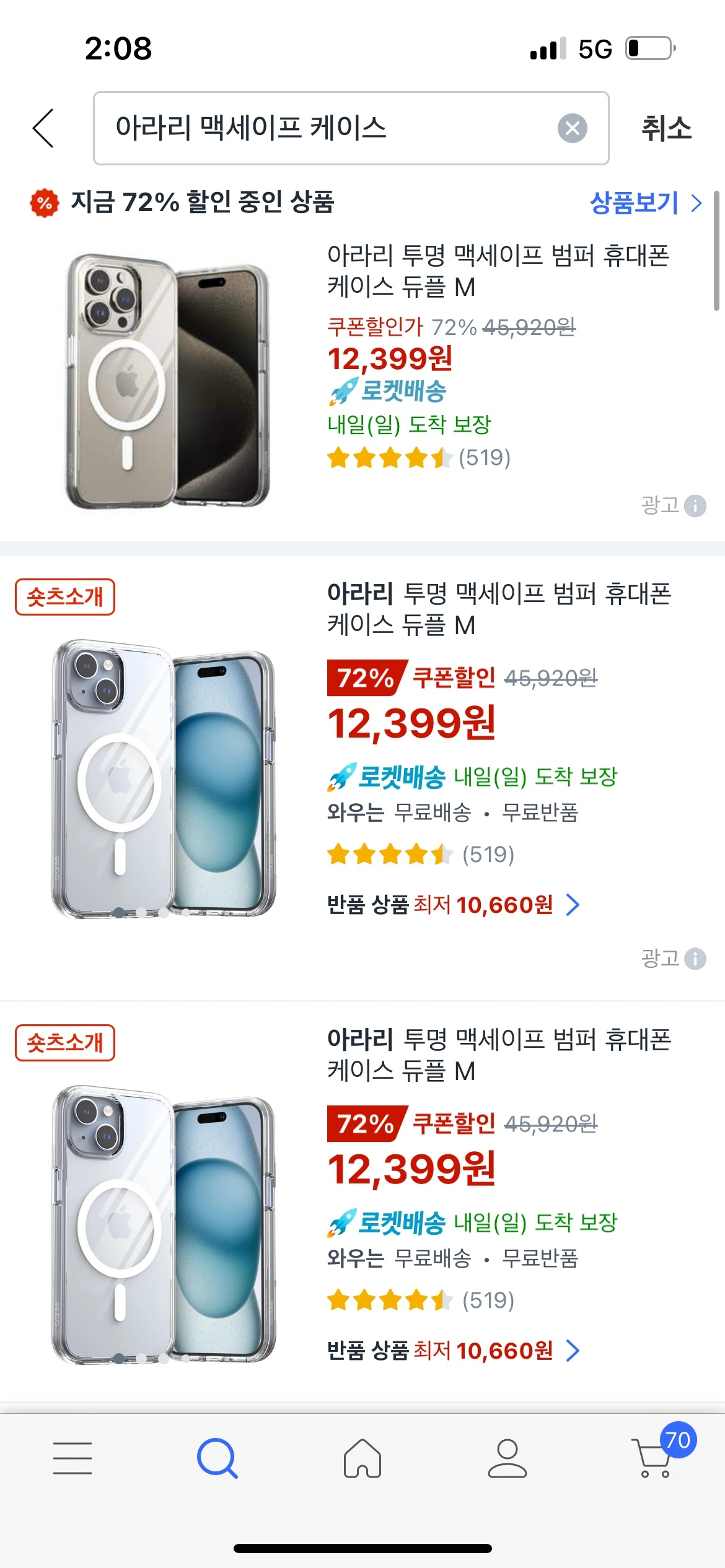Cancel the search with 취소
725x1568 pixels.
666,128
